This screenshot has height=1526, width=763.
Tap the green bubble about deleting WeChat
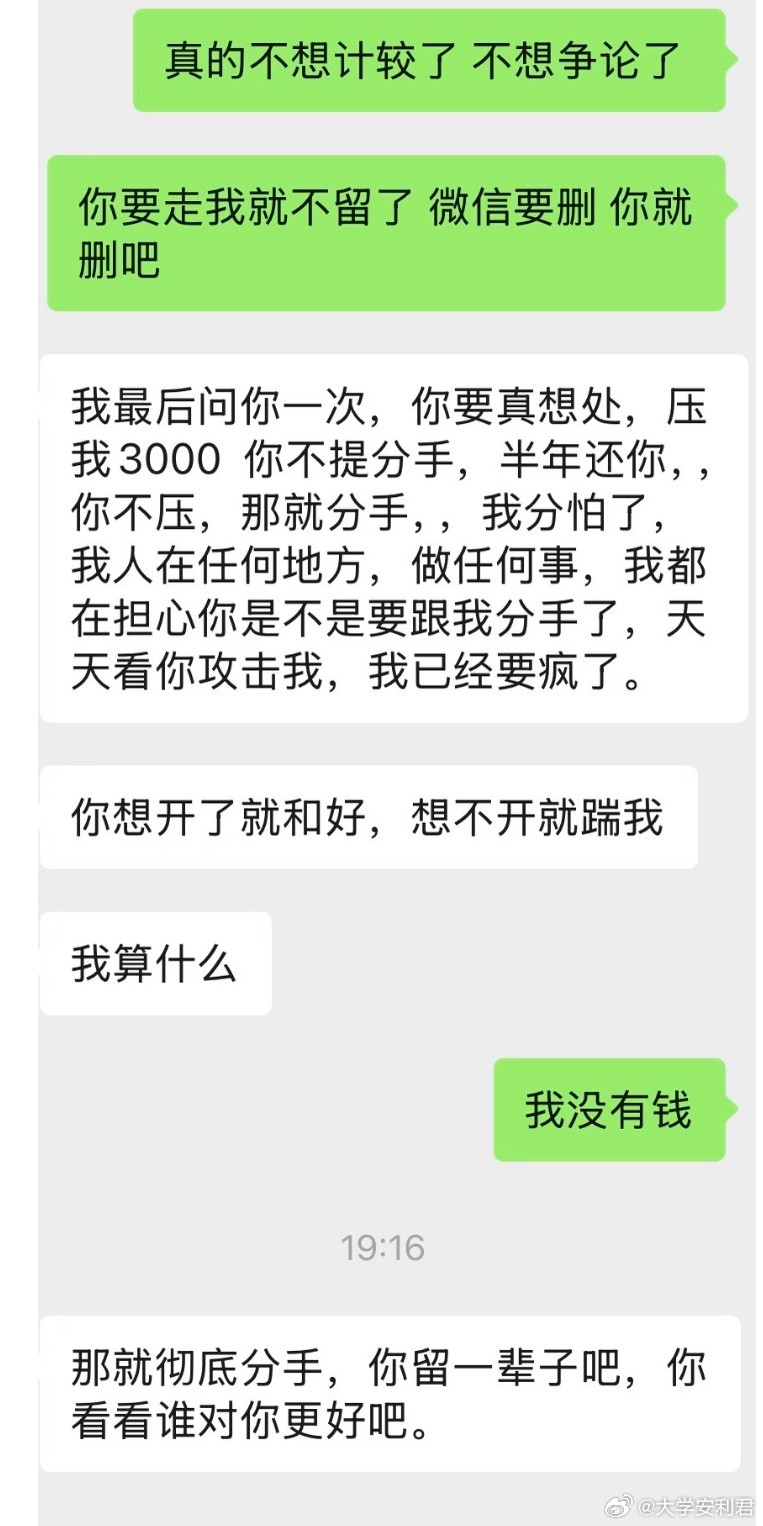click(x=383, y=230)
